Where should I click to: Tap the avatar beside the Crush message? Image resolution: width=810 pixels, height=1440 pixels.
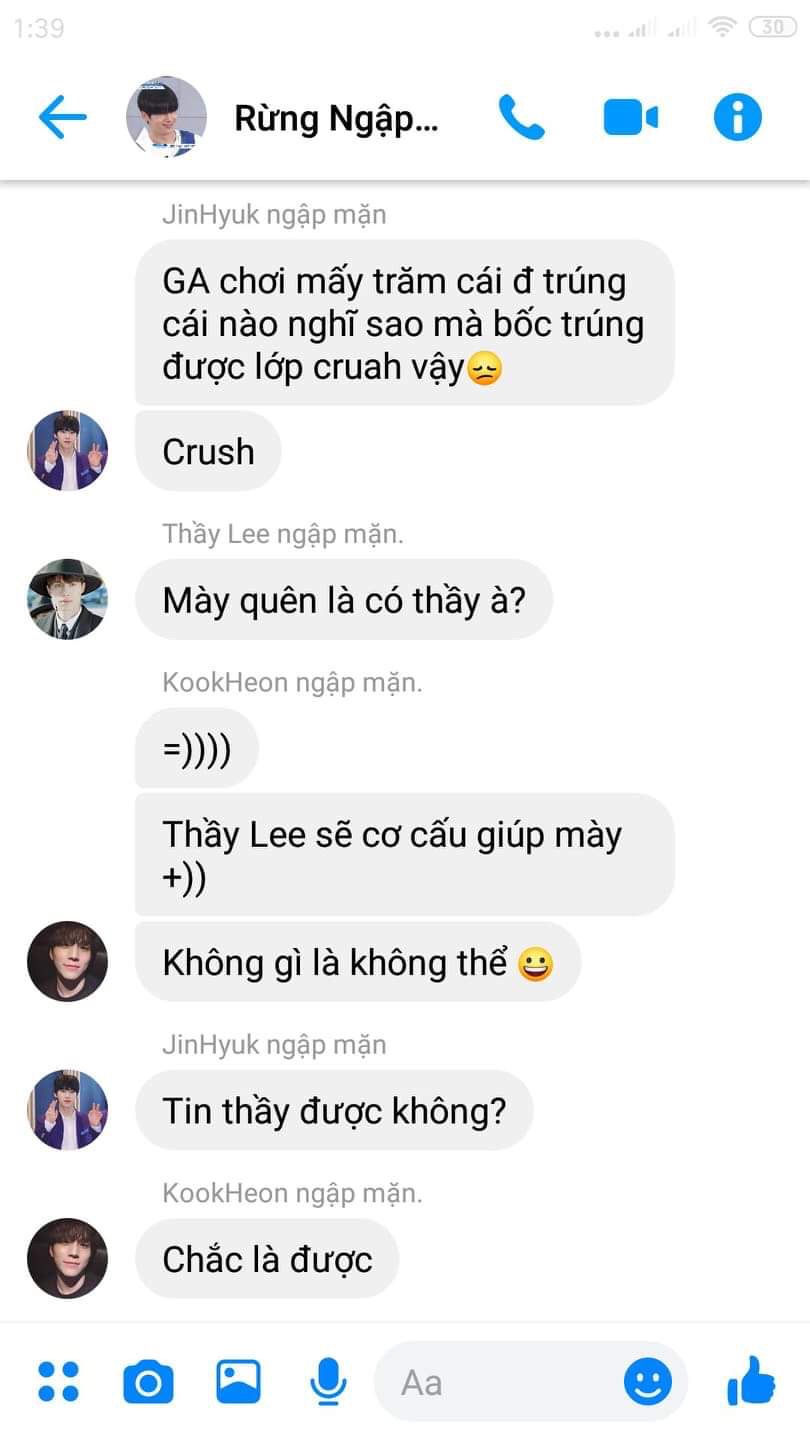(x=67, y=451)
